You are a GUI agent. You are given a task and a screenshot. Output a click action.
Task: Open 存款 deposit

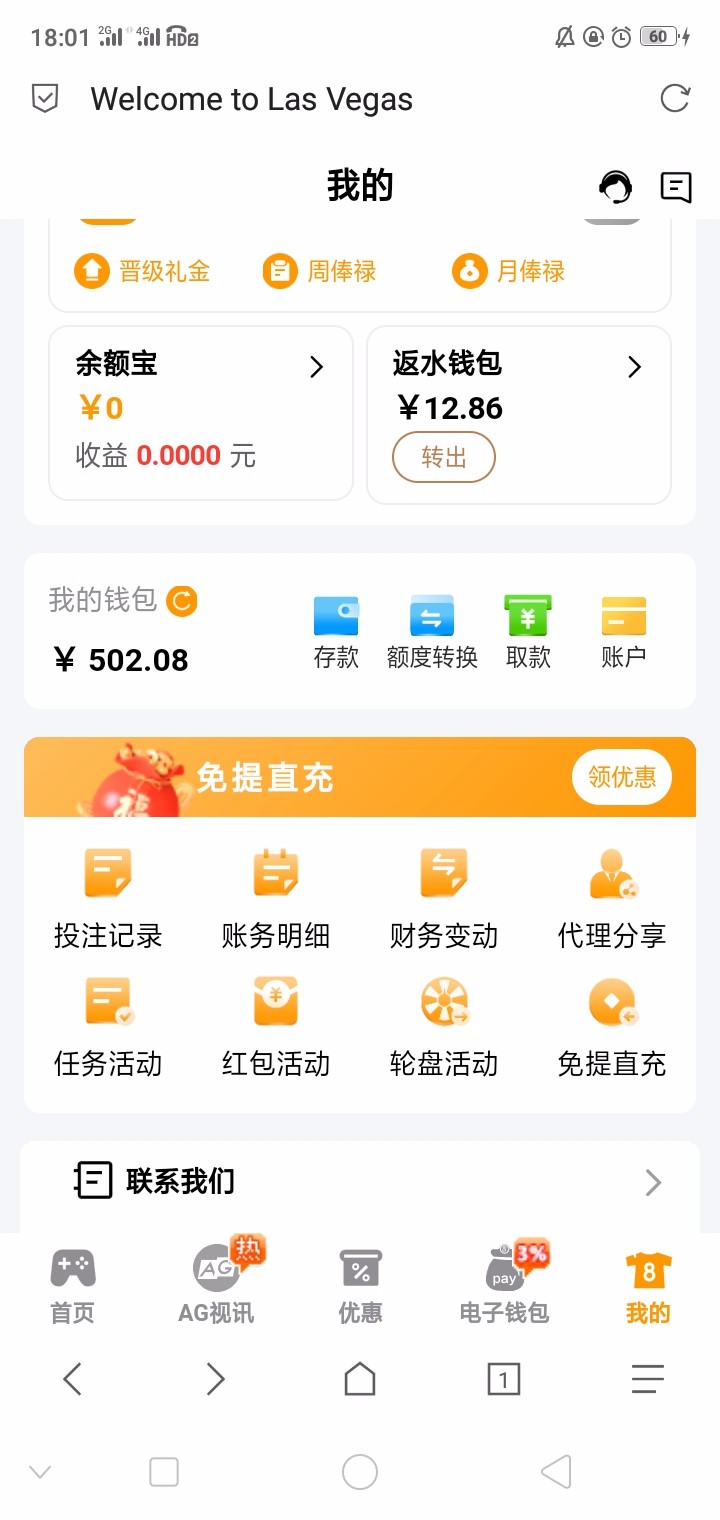coord(336,632)
